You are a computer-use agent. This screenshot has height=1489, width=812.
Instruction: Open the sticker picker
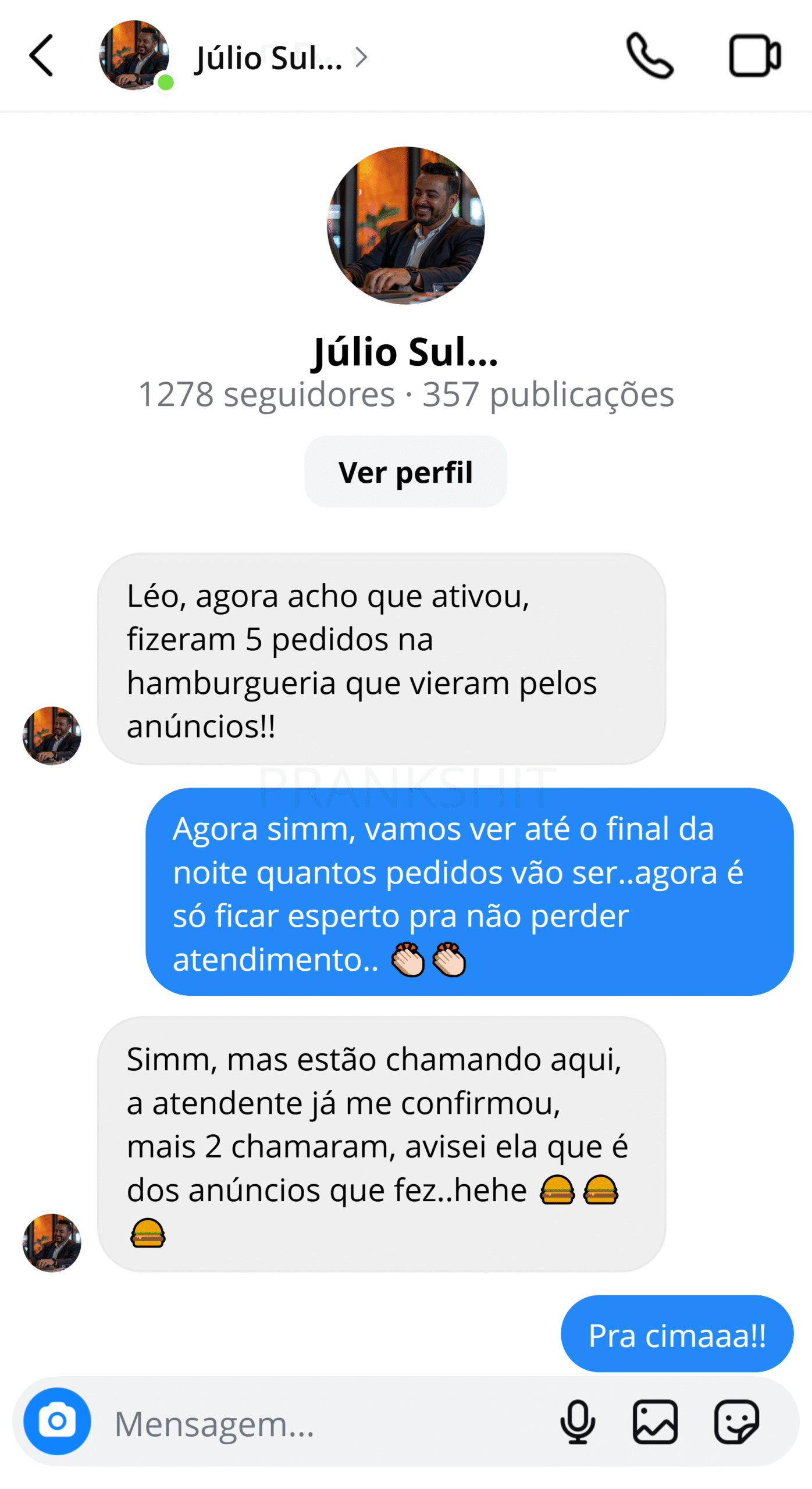click(736, 1422)
